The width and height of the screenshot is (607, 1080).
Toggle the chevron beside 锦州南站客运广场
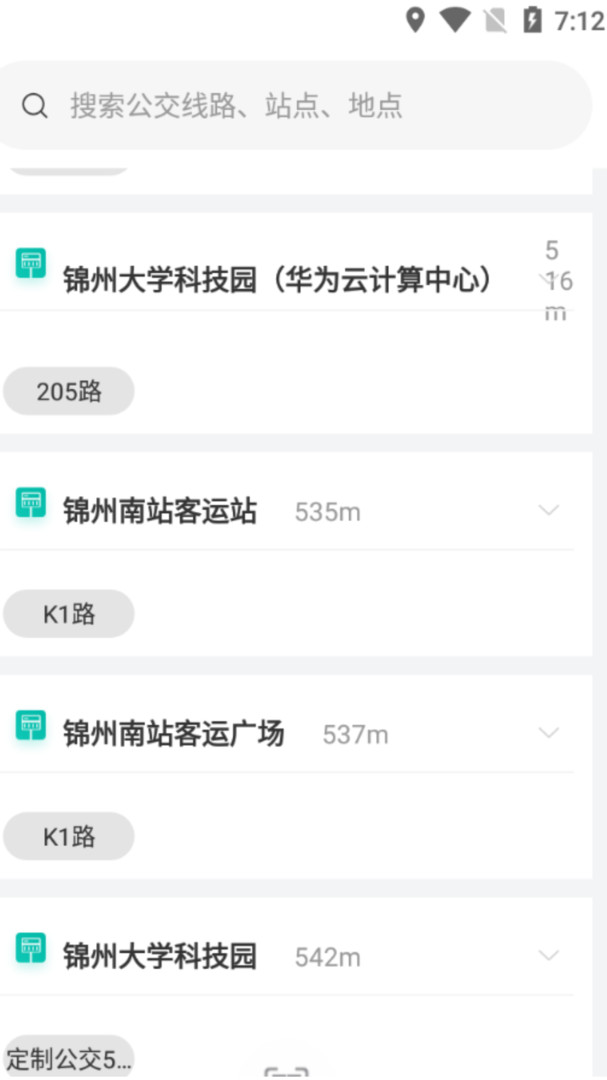tap(548, 733)
